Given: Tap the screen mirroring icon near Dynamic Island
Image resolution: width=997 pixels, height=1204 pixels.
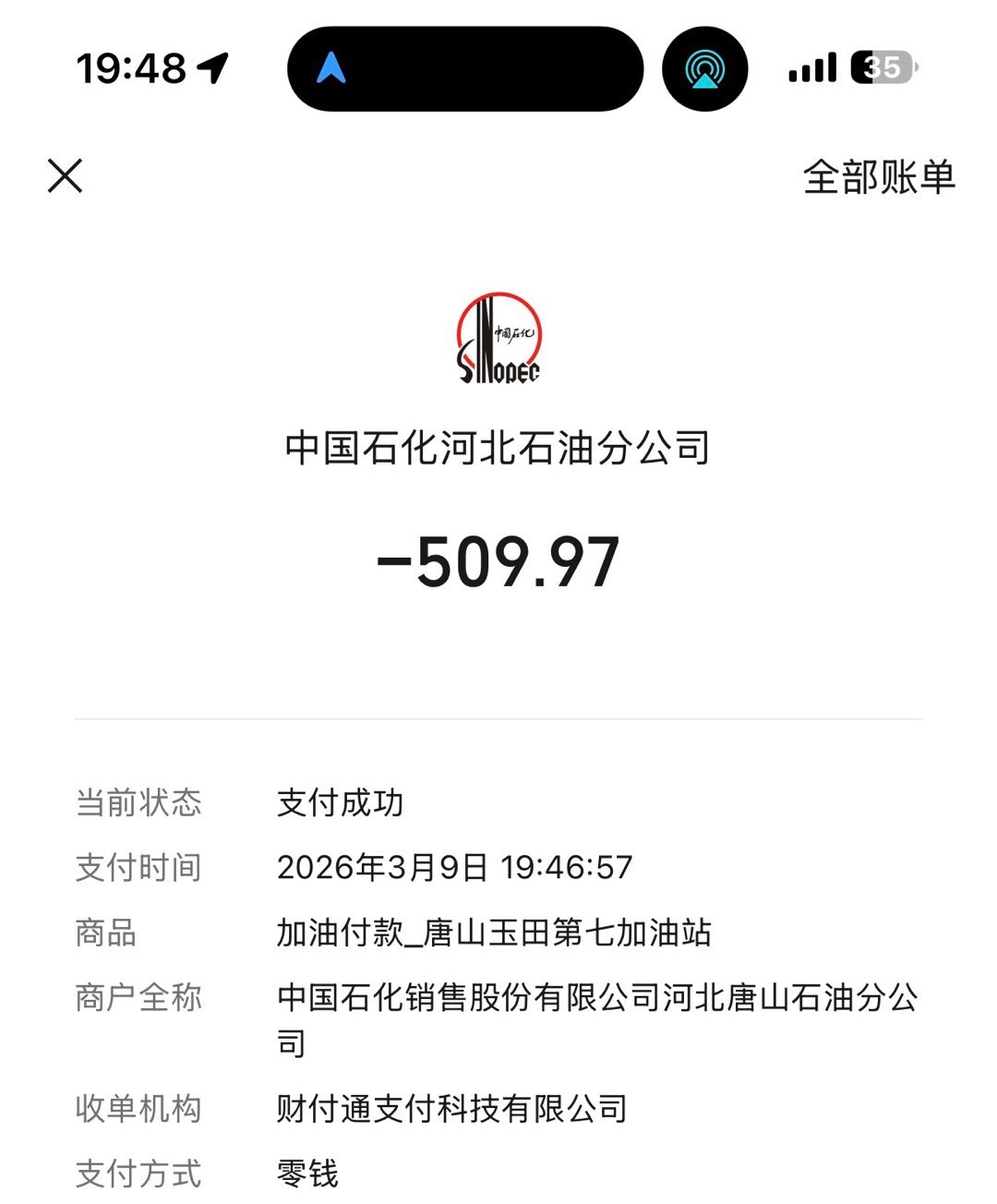Looking at the screenshot, I should (x=704, y=68).
